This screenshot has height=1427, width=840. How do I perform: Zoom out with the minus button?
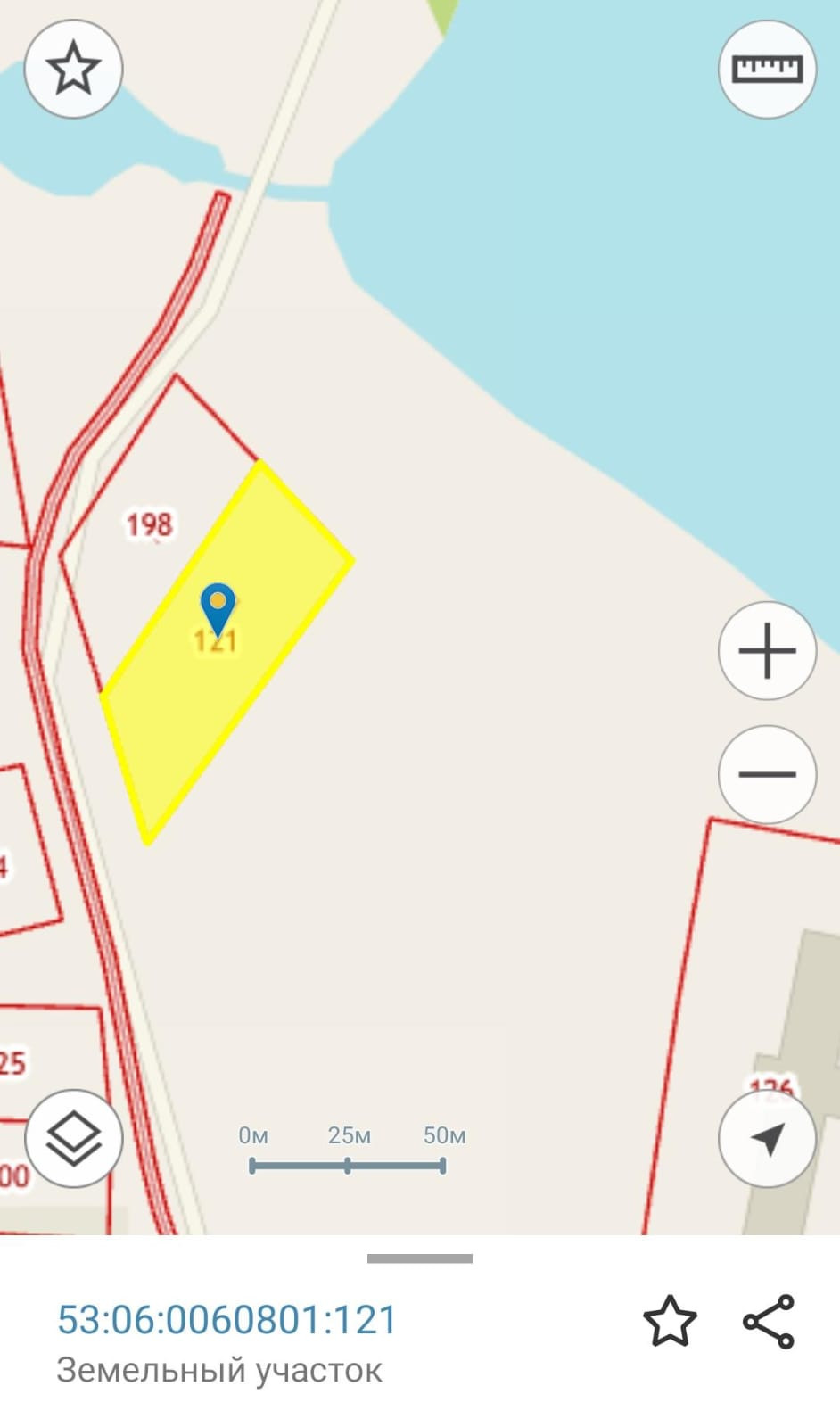tap(767, 774)
